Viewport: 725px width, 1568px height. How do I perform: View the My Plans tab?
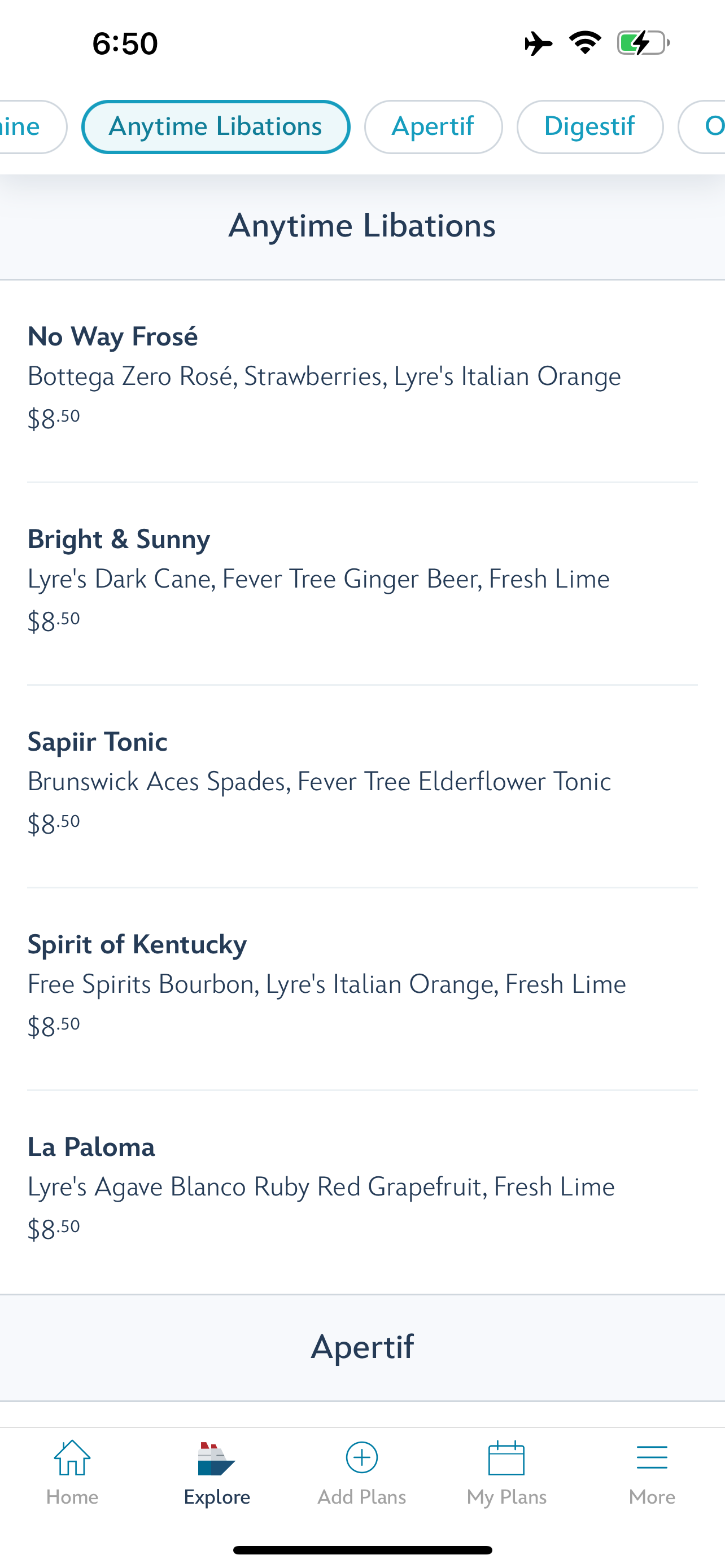click(506, 1473)
